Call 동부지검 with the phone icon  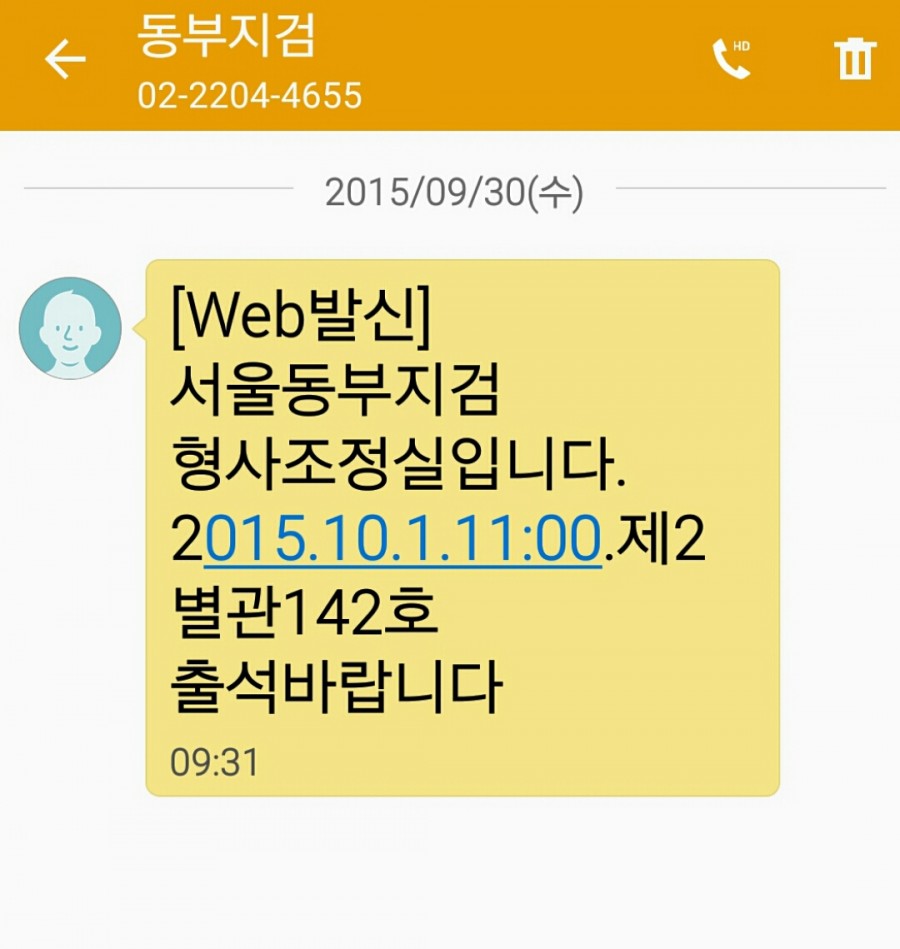pos(730,60)
